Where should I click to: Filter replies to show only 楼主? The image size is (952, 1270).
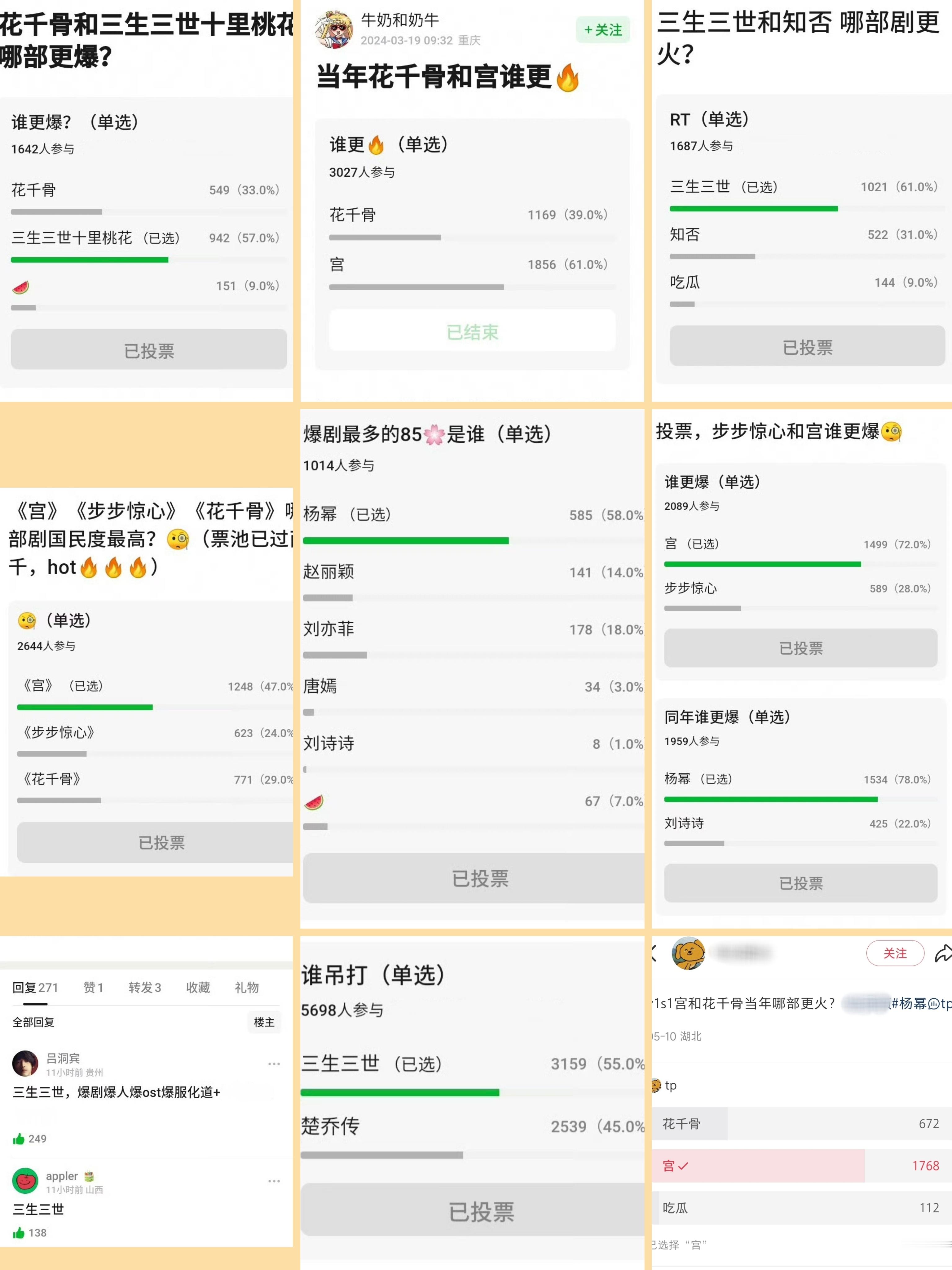click(265, 1023)
